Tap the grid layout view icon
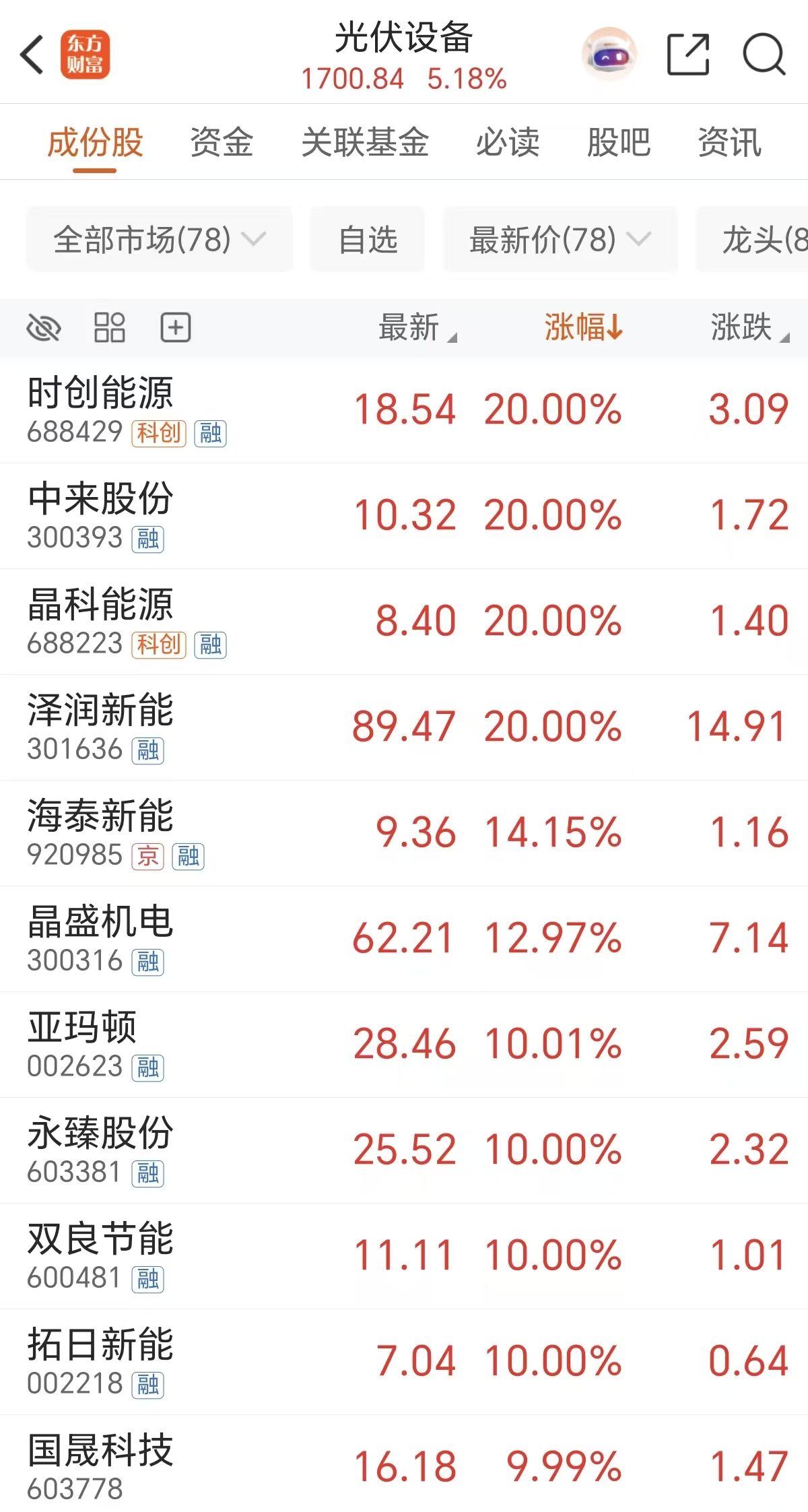 110,328
